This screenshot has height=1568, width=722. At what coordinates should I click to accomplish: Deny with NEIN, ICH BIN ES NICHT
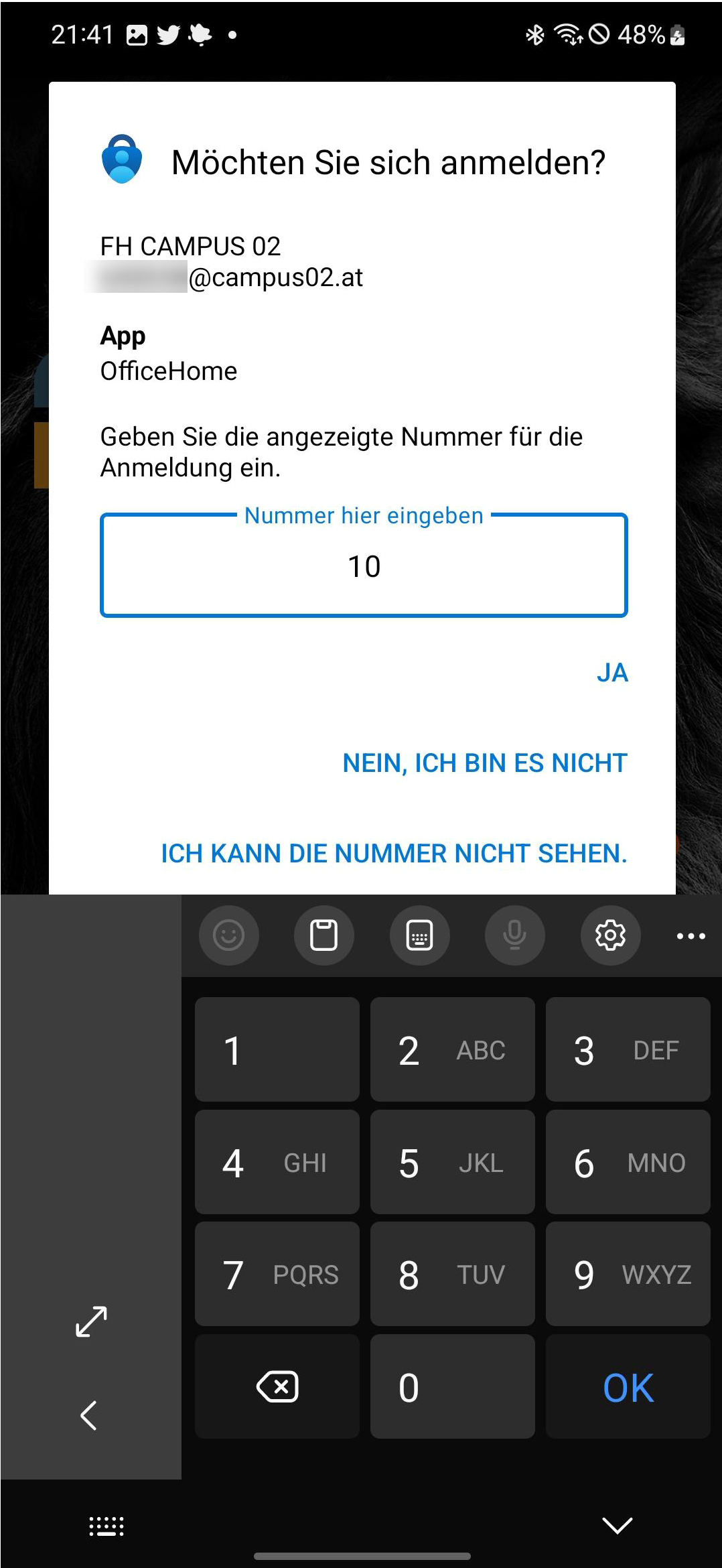click(x=485, y=763)
